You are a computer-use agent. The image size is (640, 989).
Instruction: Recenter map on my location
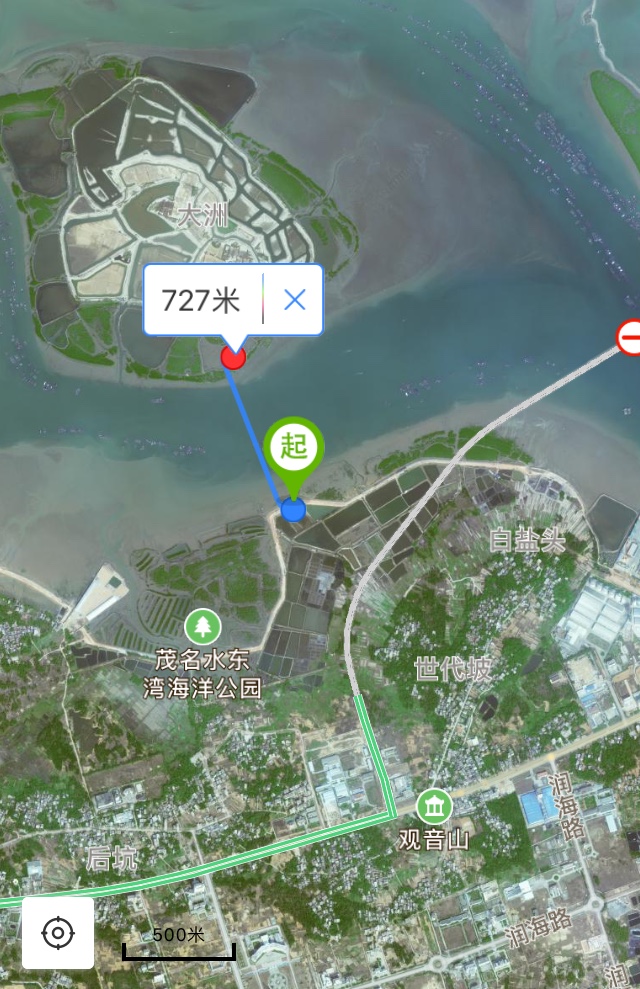(58, 933)
